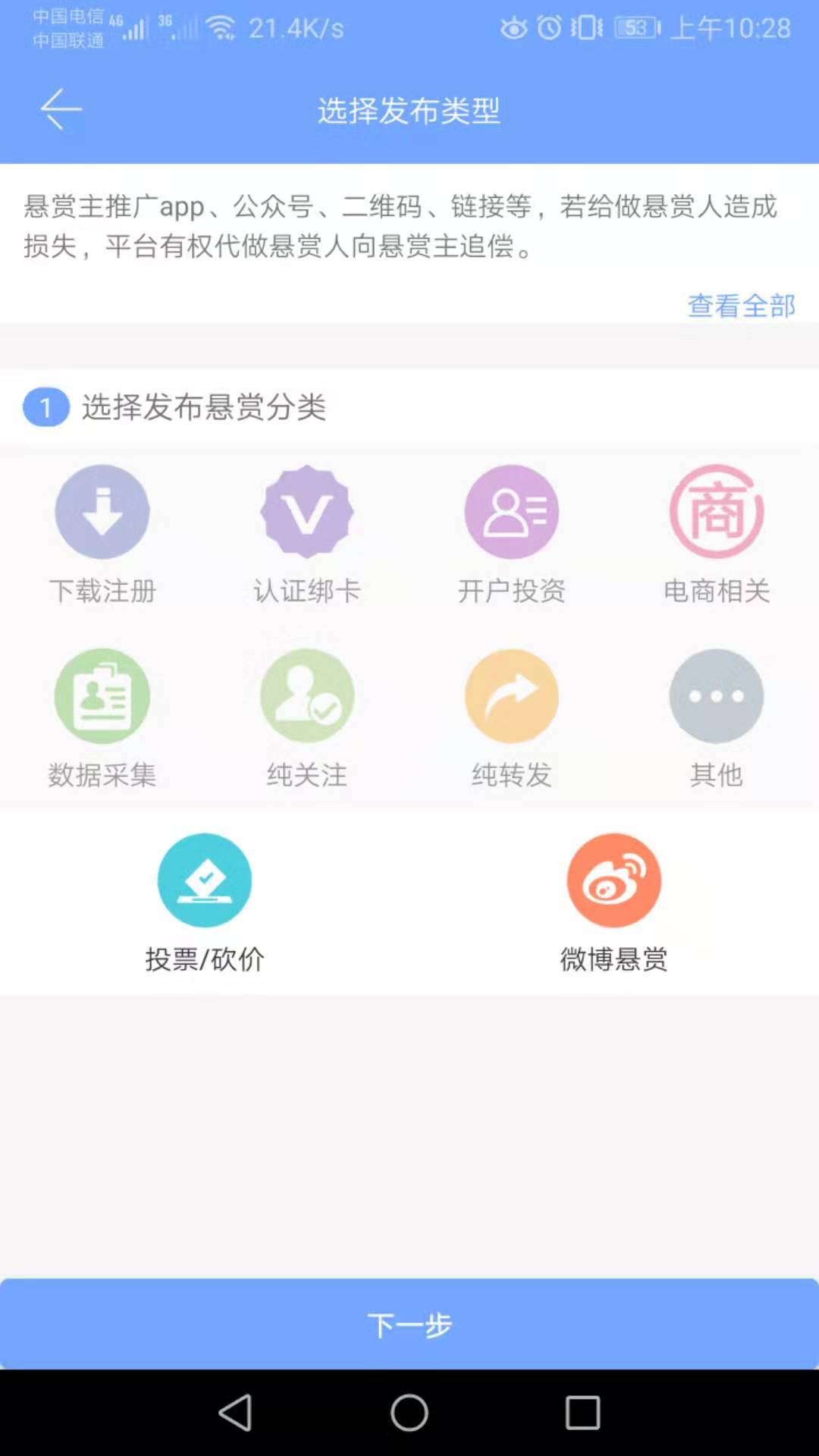Open 查看全部 to view full notice

point(740,305)
